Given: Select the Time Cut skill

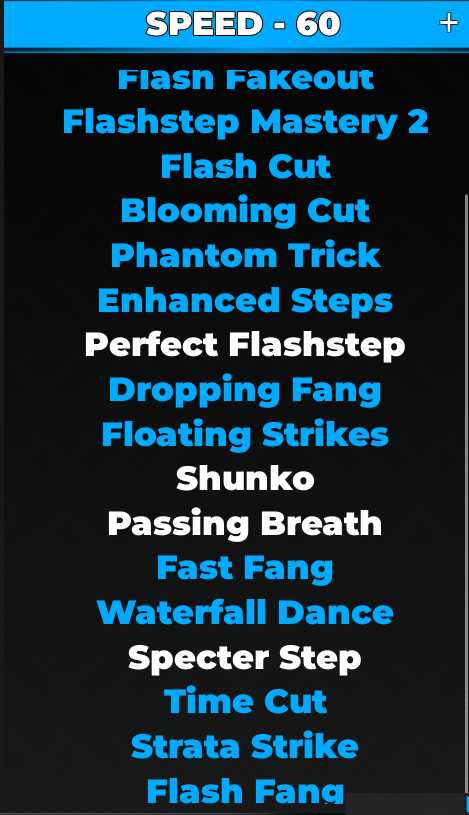Looking at the screenshot, I should click(x=245, y=702).
